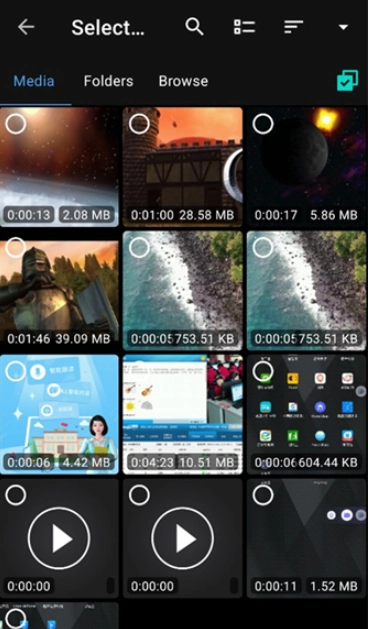Open the sort options icon
Screen dimensions: 368x629
[x=293, y=27]
